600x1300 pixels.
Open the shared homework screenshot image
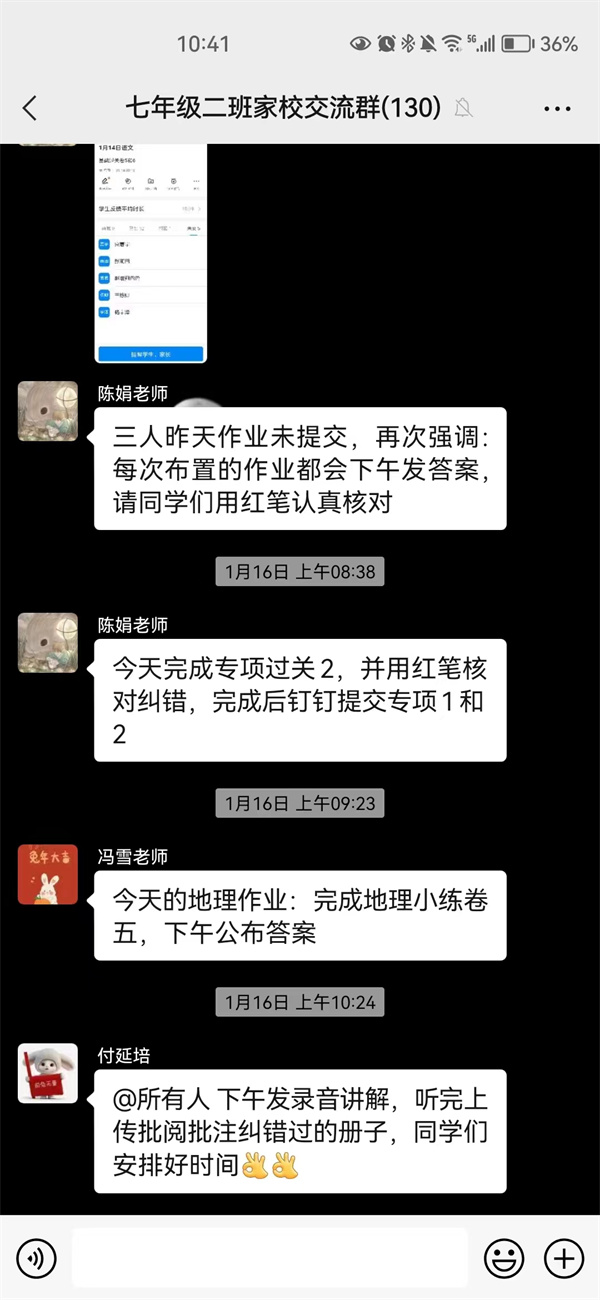pos(151,253)
